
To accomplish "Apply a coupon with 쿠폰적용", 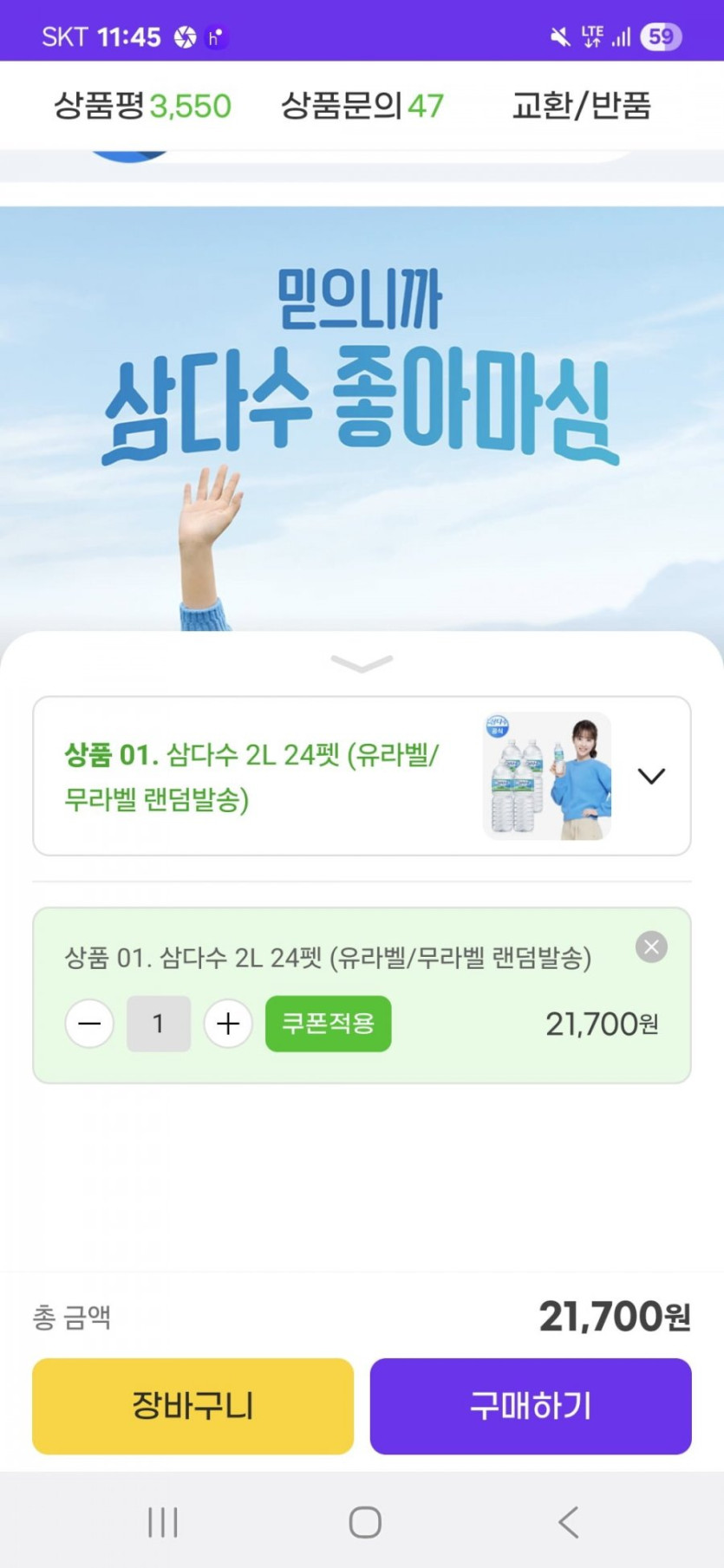I will tap(328, 1024).
